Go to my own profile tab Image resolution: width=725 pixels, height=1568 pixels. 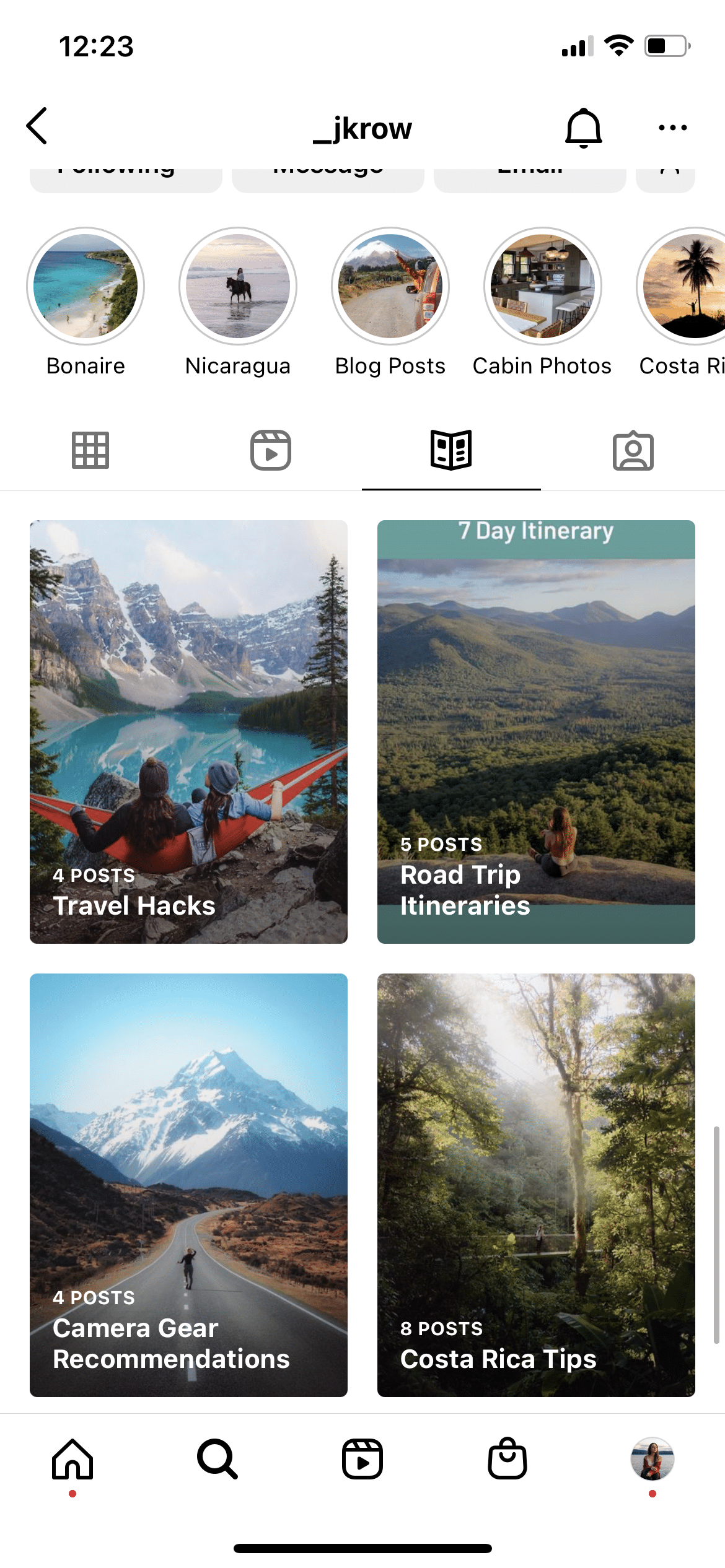pos(652,1459)
